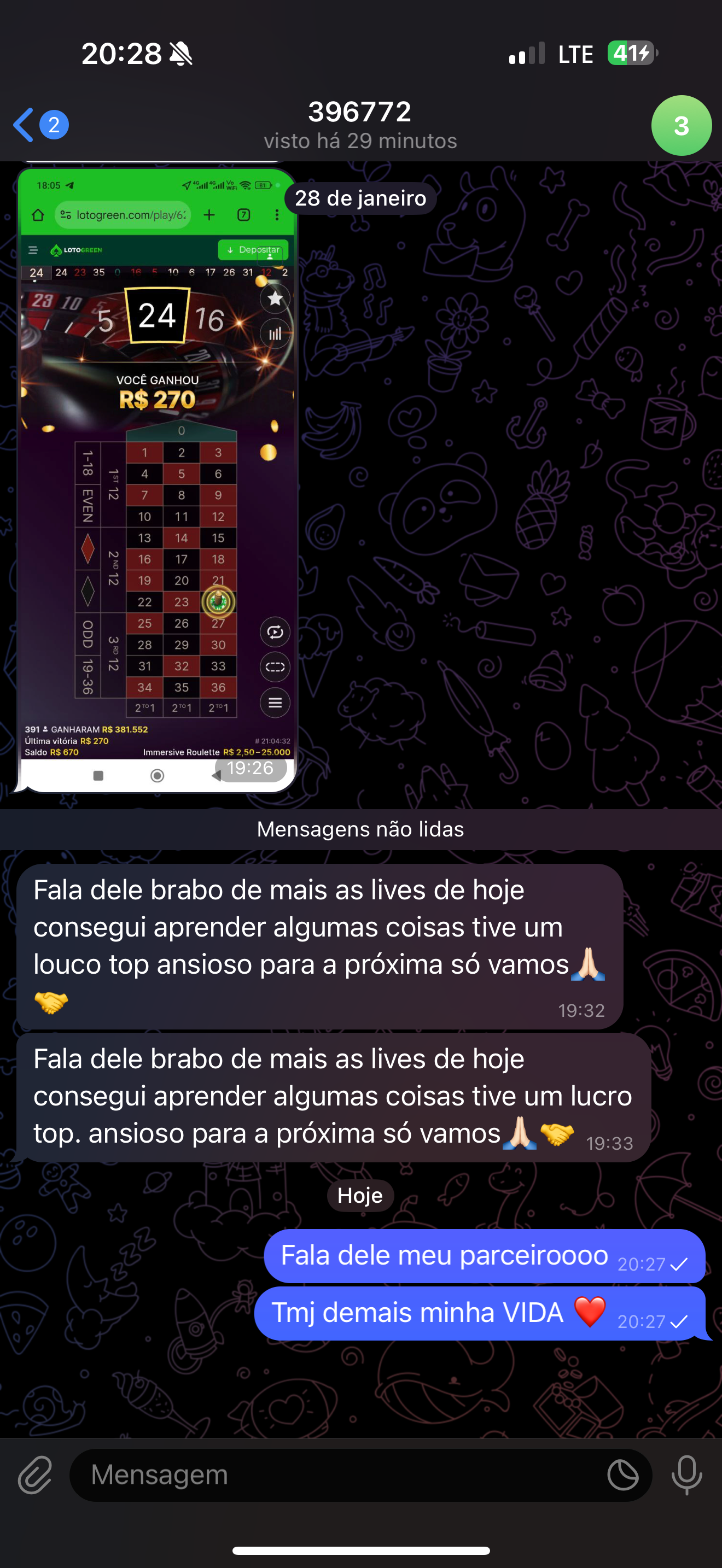Open chat info from the 396772 title

coord(360,113)
